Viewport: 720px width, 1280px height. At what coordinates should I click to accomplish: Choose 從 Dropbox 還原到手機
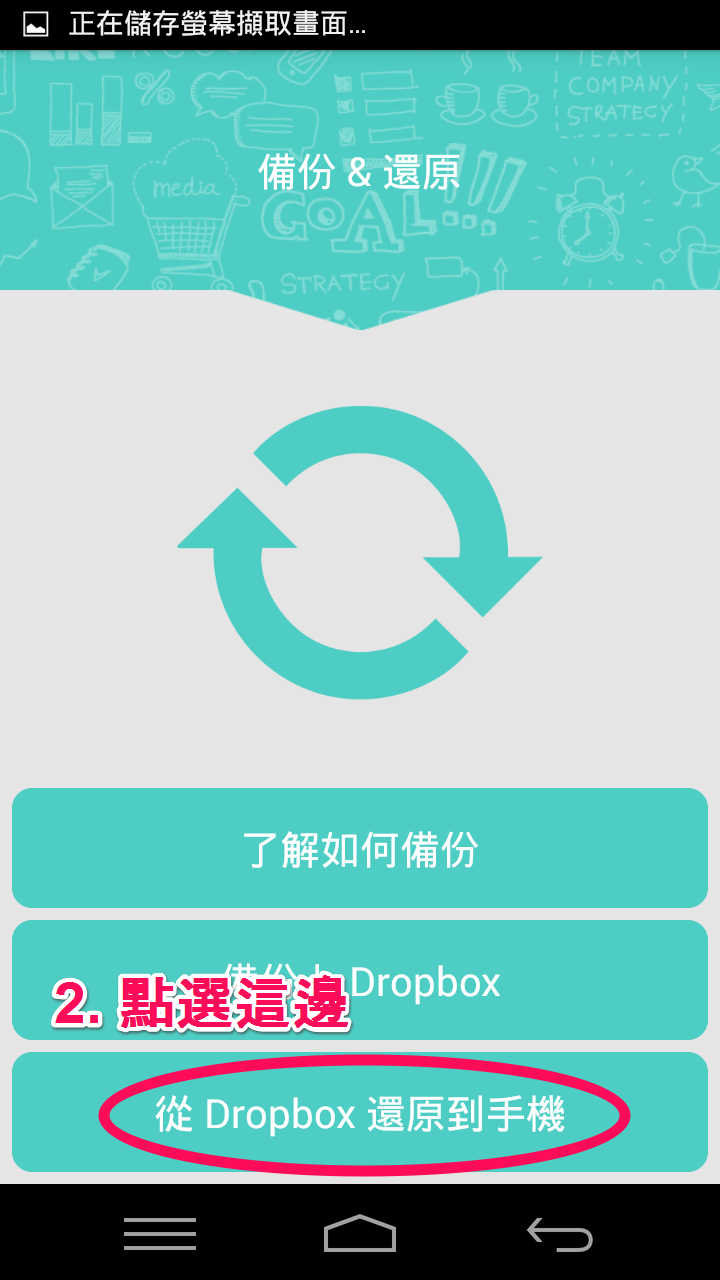pos(360,1113)
